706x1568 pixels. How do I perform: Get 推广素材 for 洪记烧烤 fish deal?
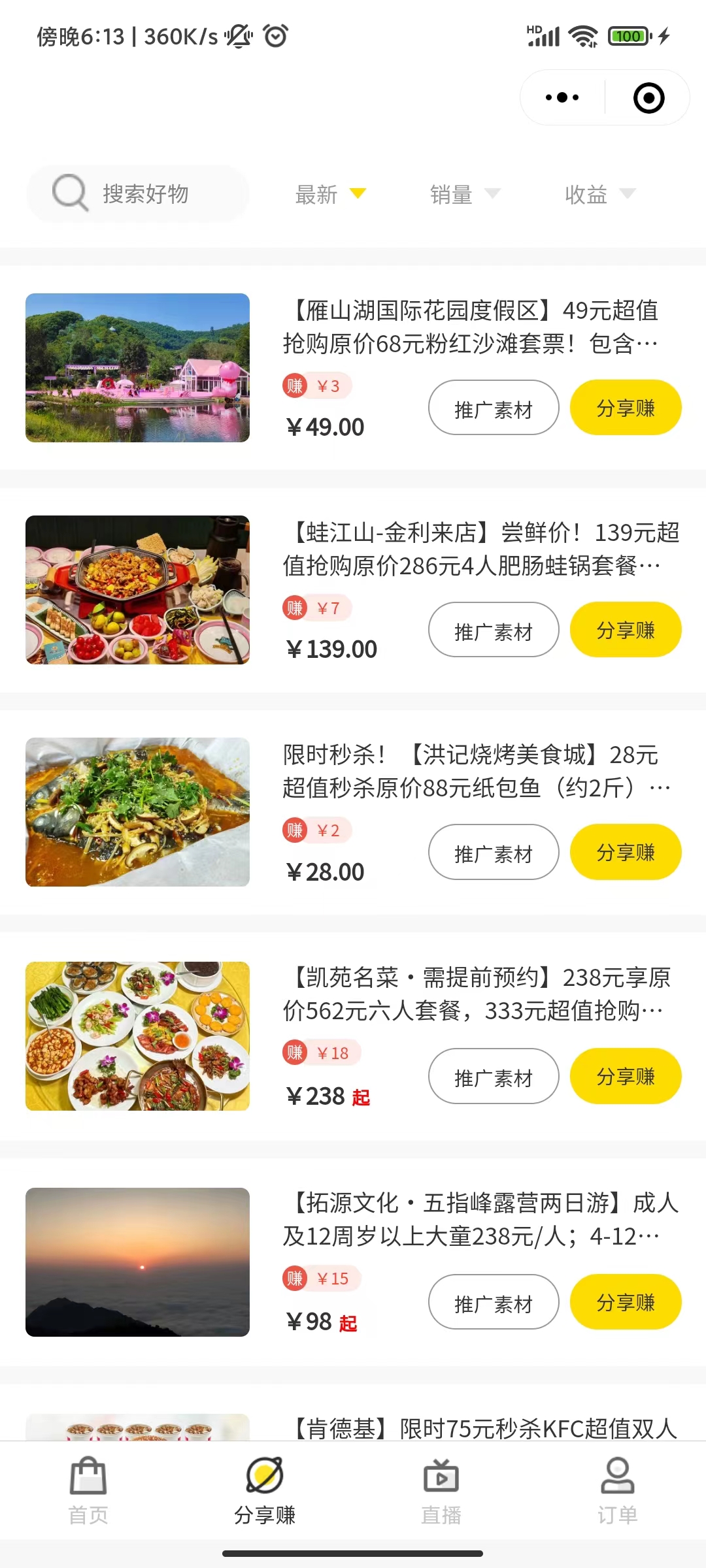tap(494, 853)
